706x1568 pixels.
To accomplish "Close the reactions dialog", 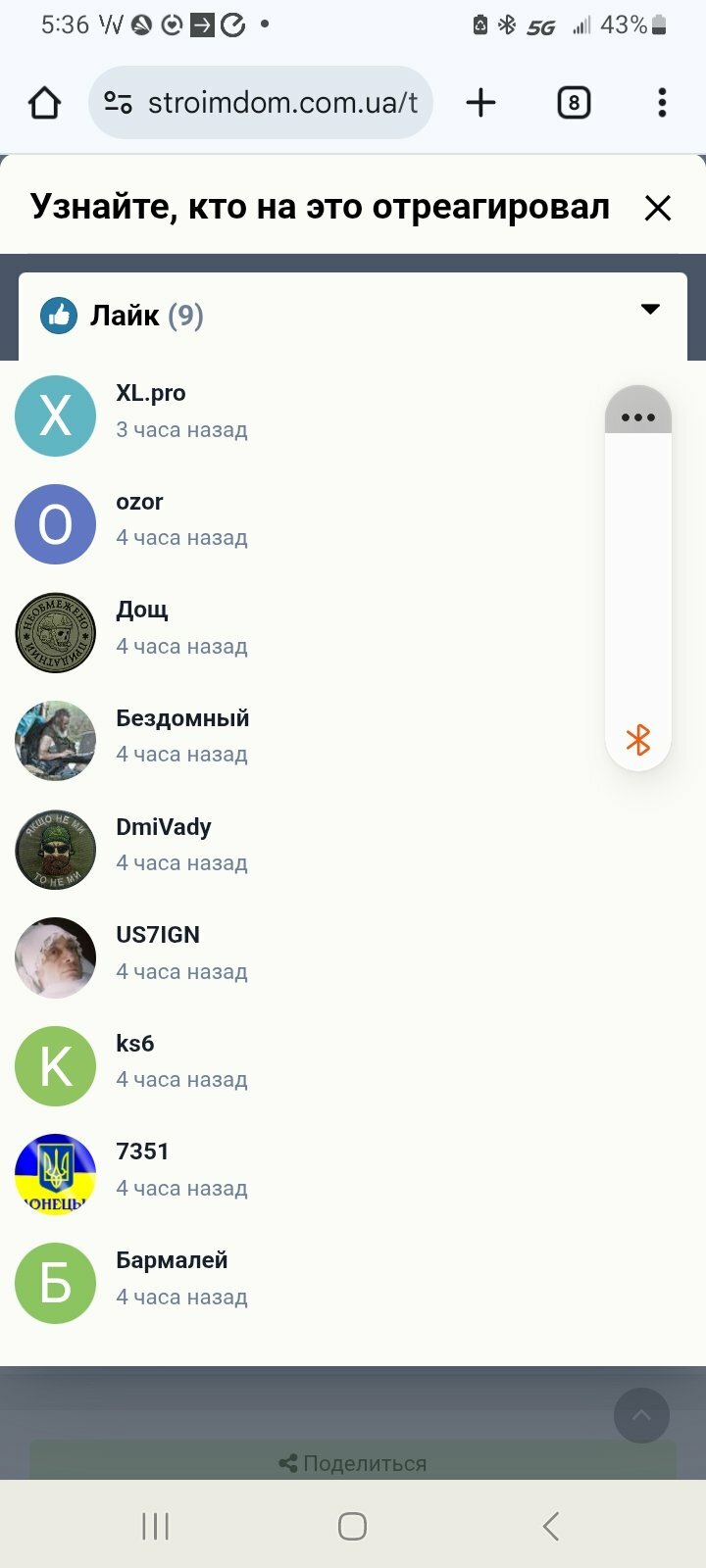I will pyautogui.click(x=657, y=208).
